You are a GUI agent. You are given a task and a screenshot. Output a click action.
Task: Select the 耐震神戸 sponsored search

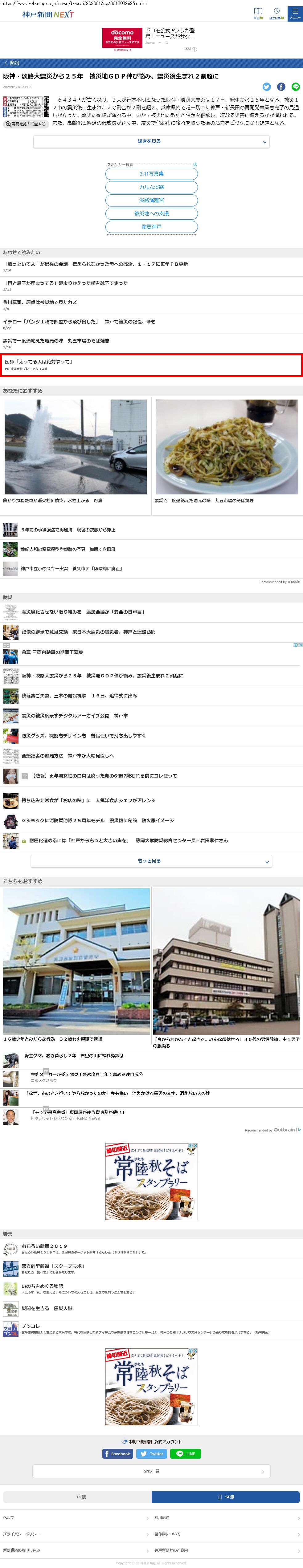151,226
